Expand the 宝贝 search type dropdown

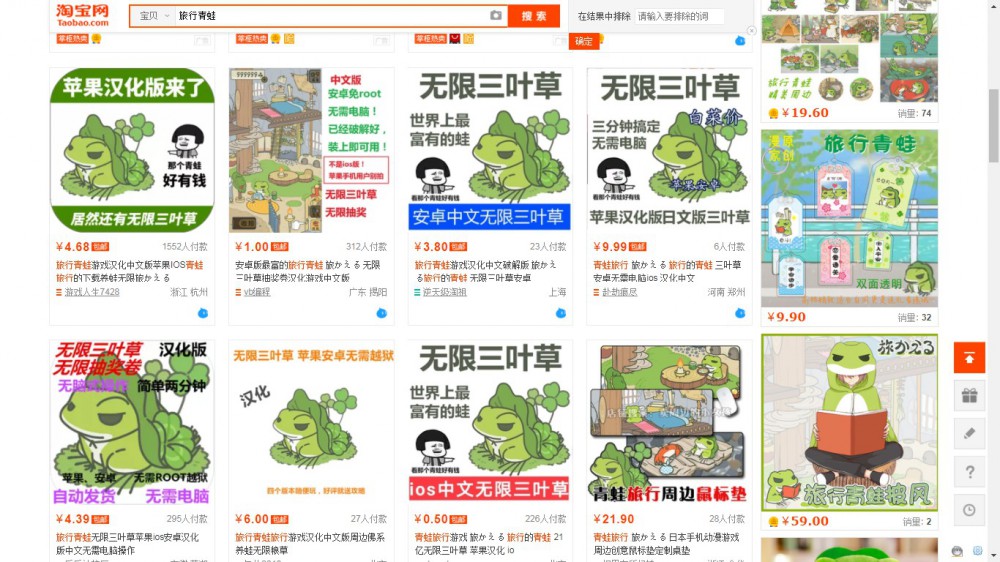[155, 16]
